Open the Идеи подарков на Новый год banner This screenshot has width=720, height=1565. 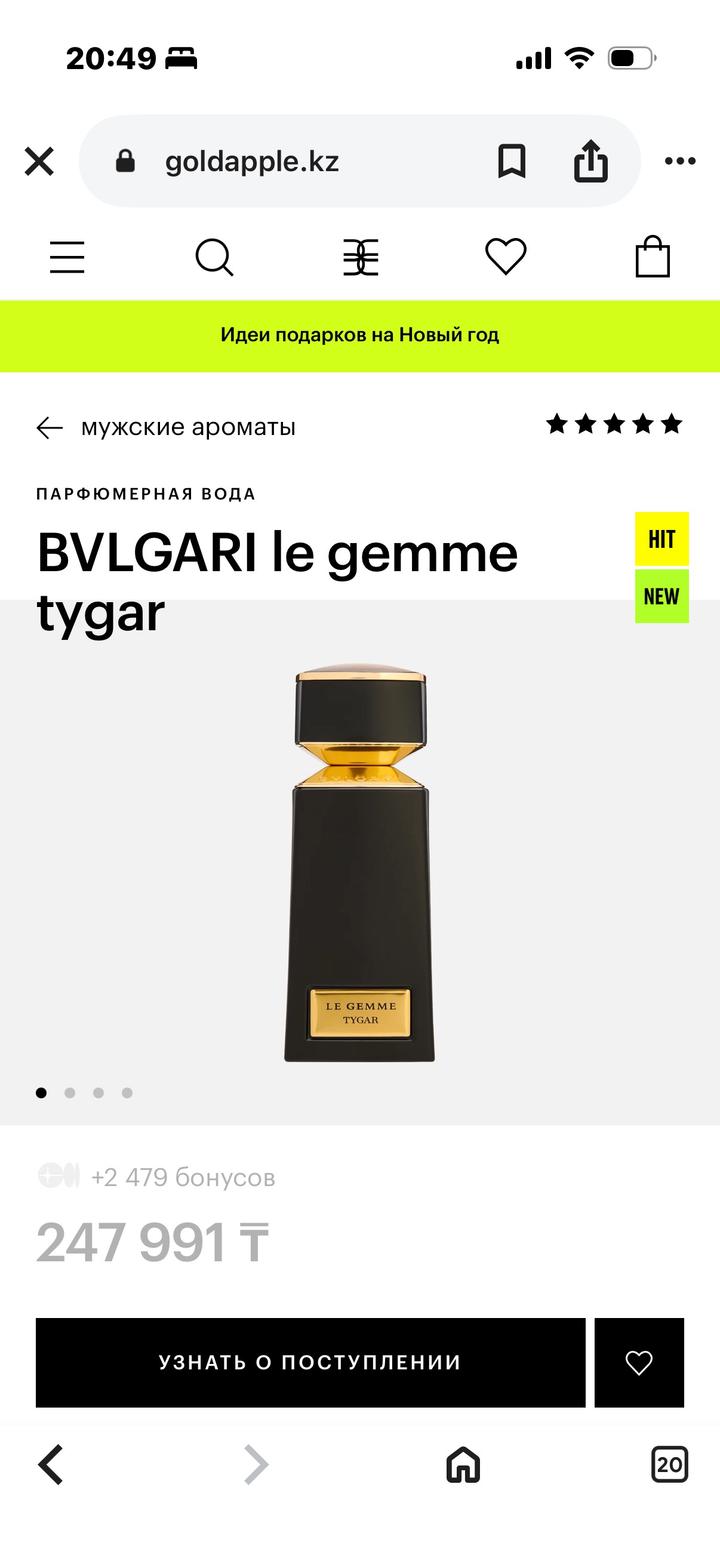coord(360,335)
